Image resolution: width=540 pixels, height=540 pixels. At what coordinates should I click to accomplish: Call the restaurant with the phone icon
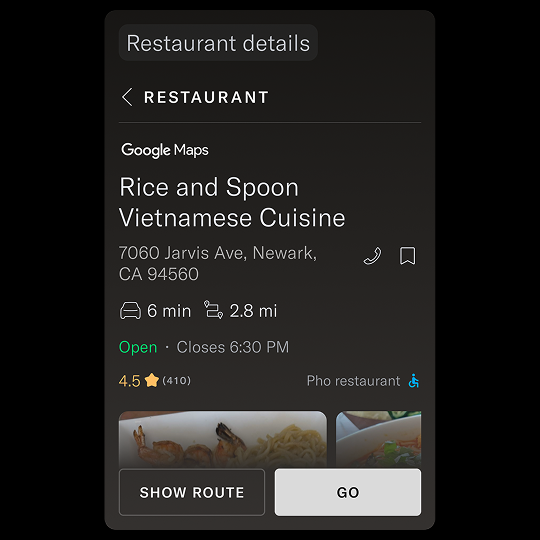[x=372, y=256]
